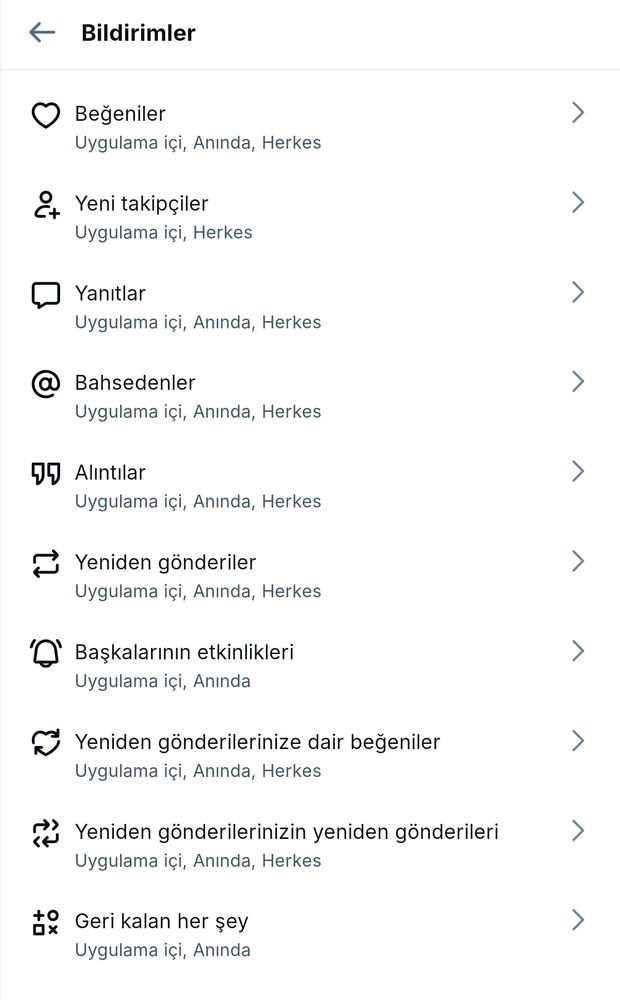Open Geri kalan her şey settings
This screenshot has height=1000, width=620.
309,935
